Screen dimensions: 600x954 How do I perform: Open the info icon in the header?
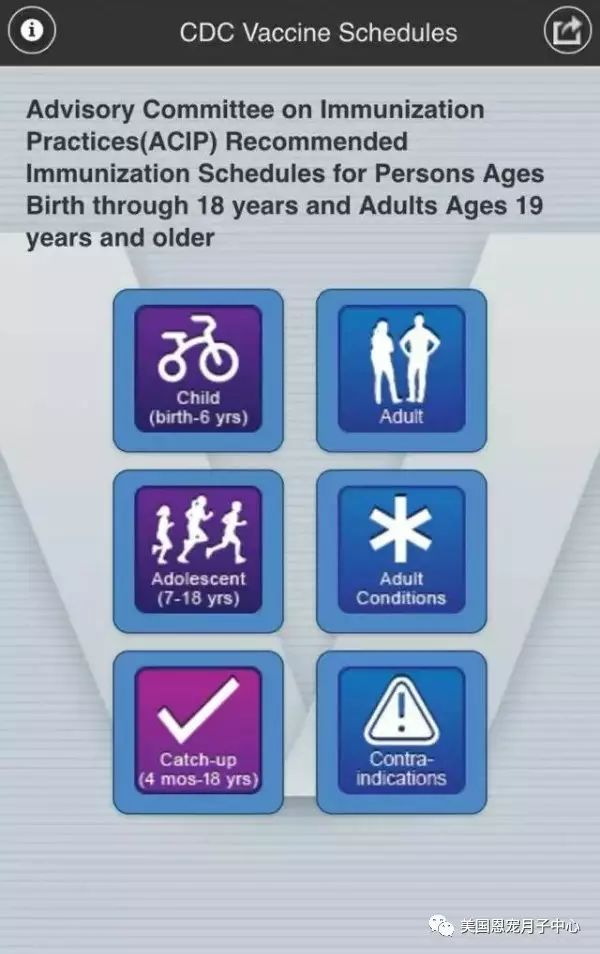[32, 31]
